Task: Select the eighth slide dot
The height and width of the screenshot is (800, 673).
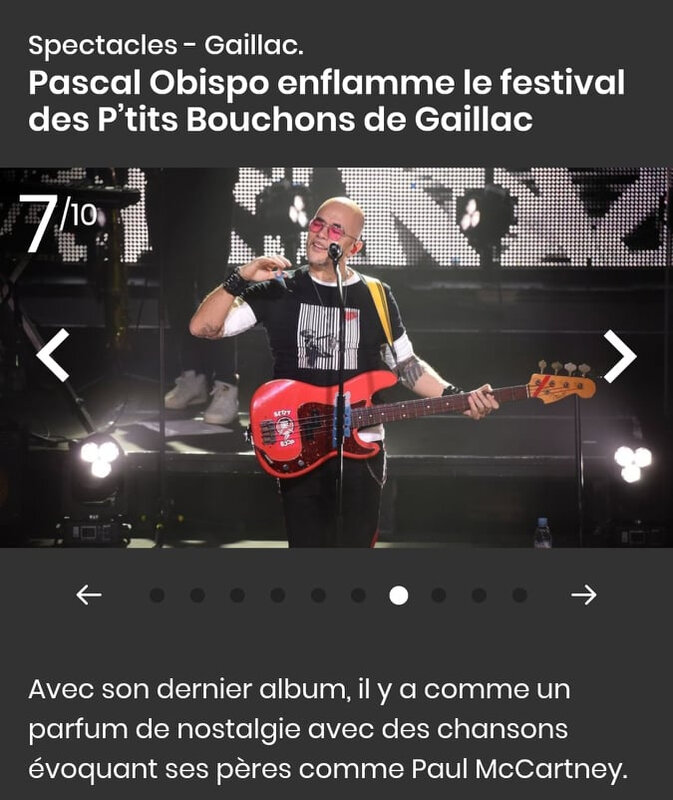Action: click(x=439, y=595)
